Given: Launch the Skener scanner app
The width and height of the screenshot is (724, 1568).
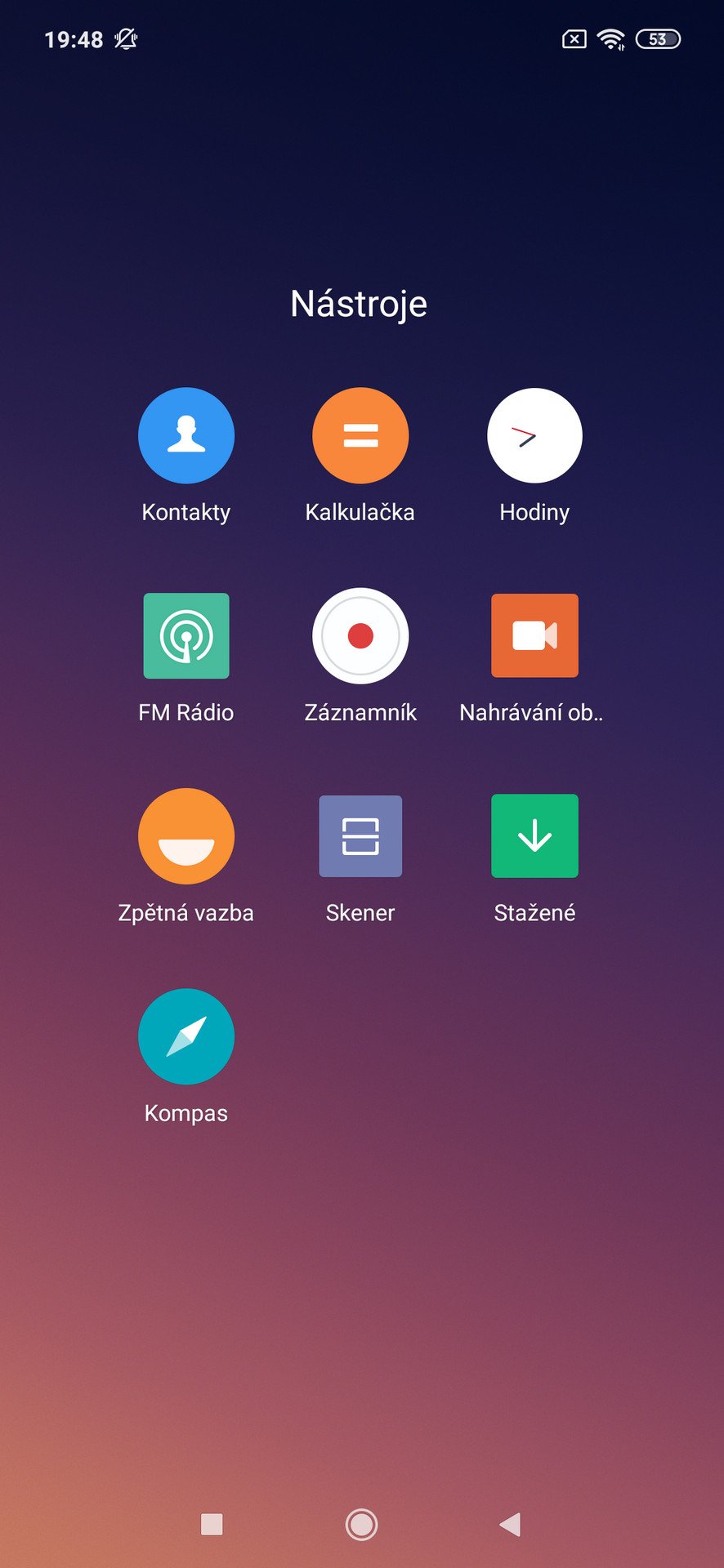Looking at the screenshot, I should [x=360, y=835].
